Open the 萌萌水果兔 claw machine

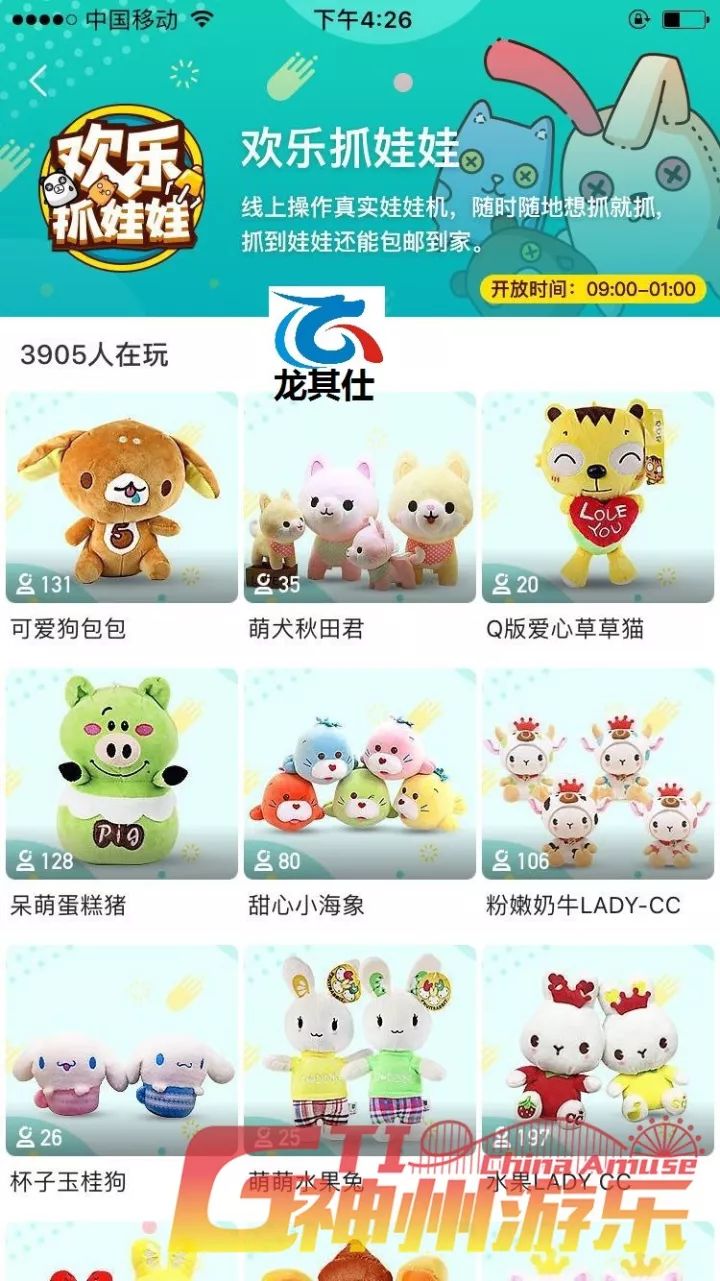click(x=360, y=1050)
